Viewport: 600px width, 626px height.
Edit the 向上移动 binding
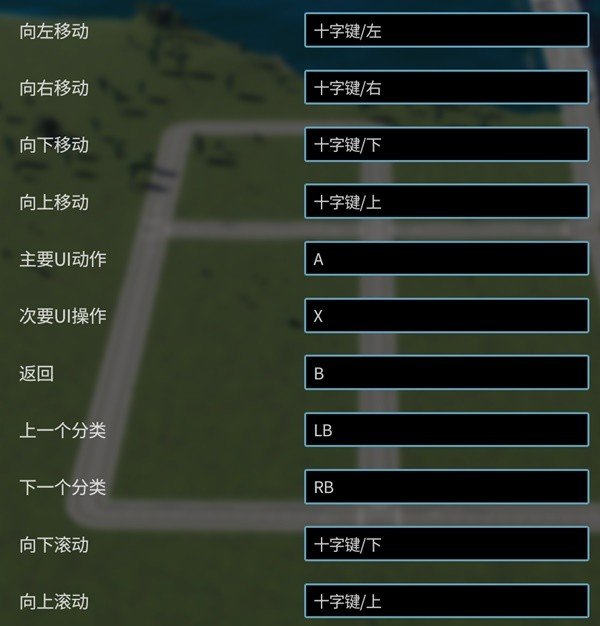pos(446,202)
